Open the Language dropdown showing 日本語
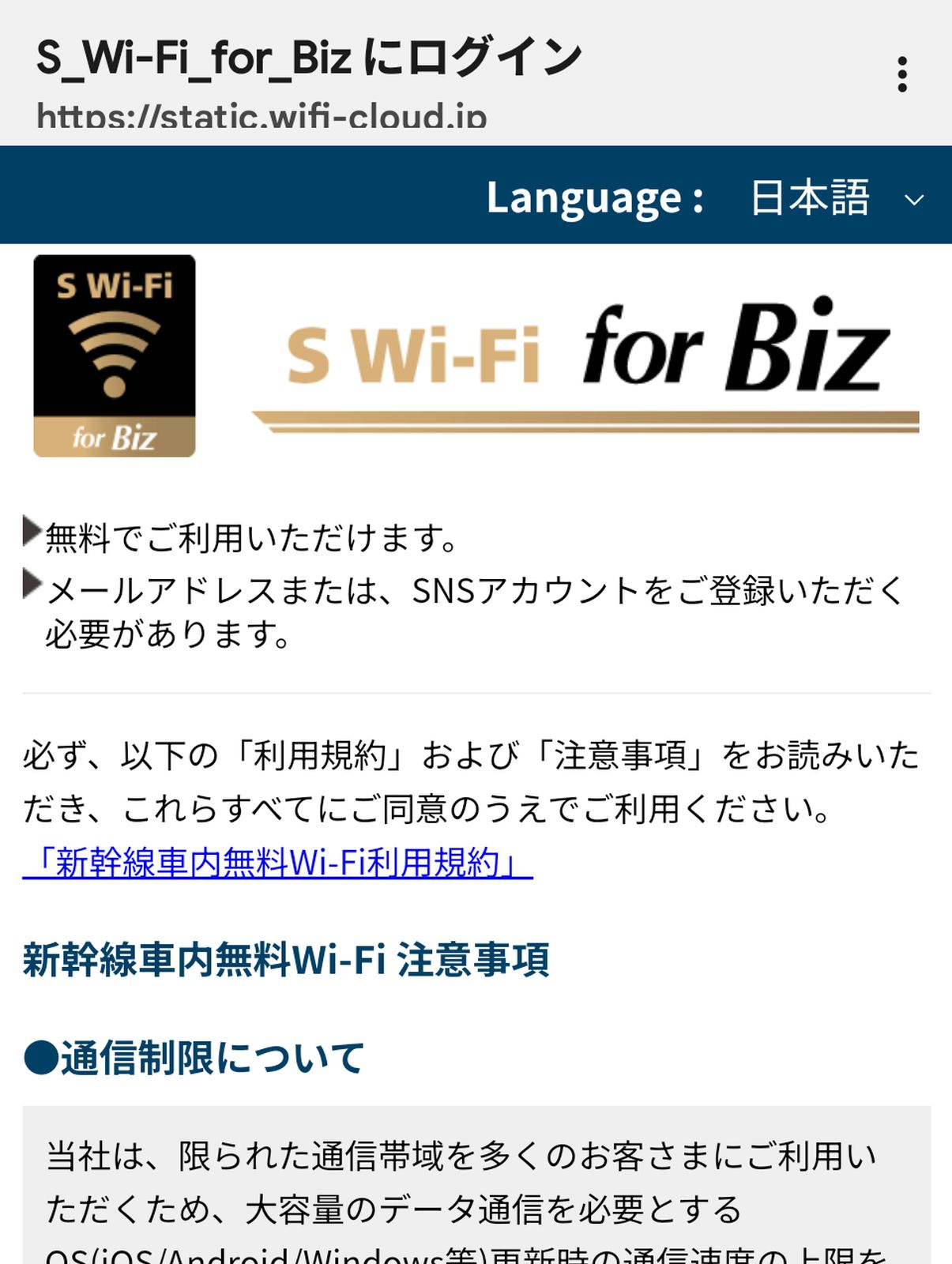This screenshot has width=952, height=1264. pyautogui.click(x=835, y=197)
